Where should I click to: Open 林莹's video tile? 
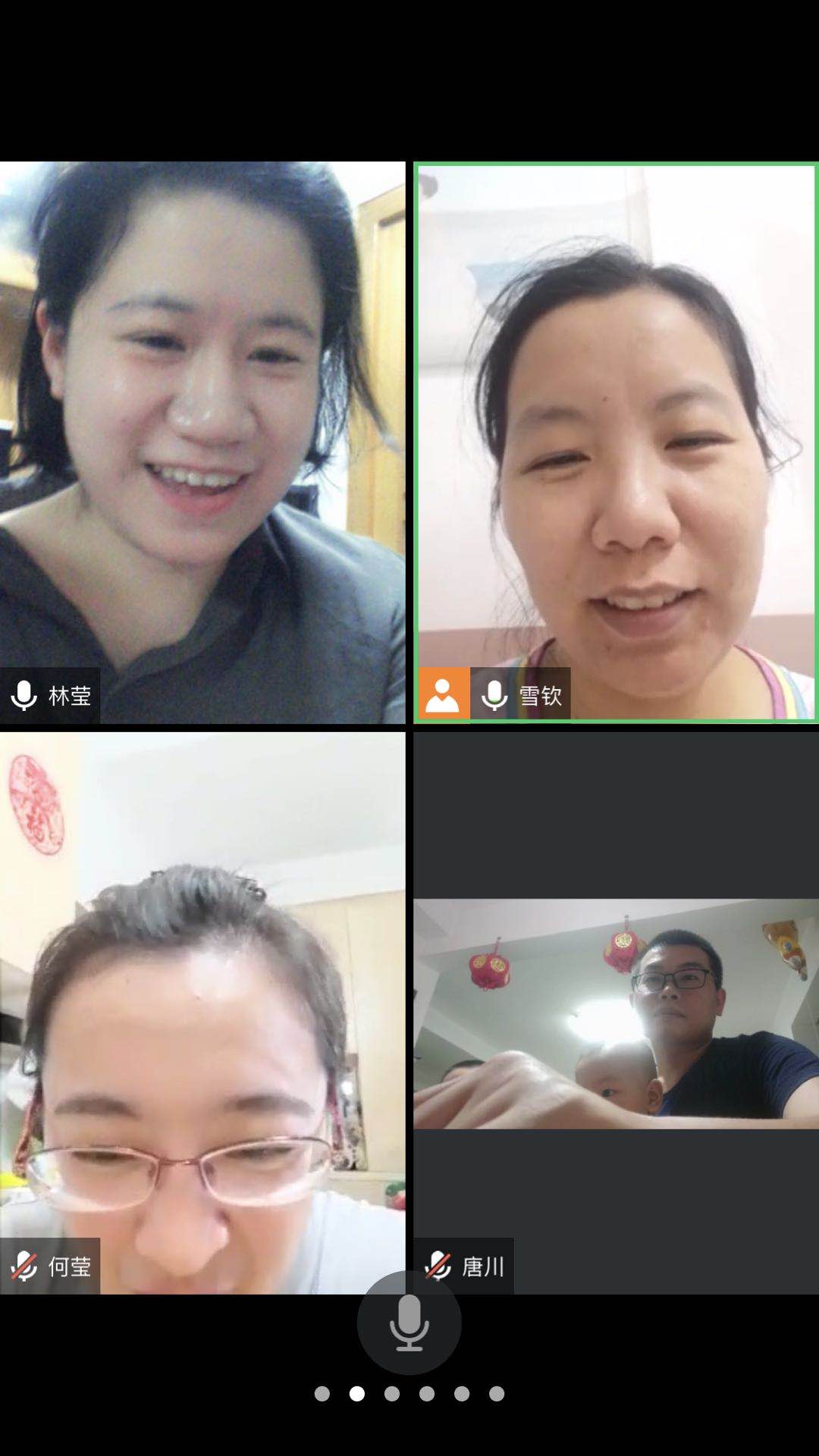[202, 442]
